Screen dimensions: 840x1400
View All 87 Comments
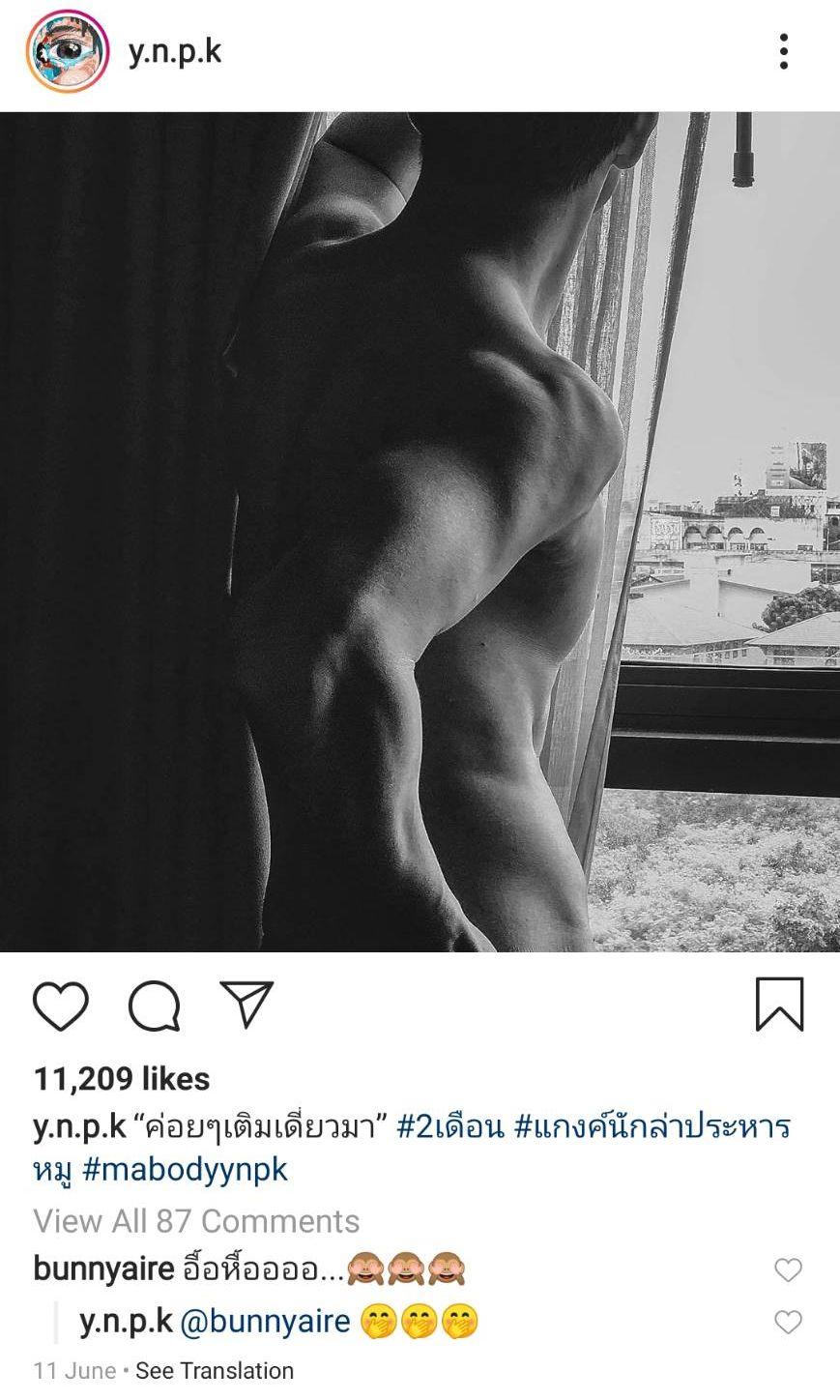pyautogui.click(x=196, y=1221)
